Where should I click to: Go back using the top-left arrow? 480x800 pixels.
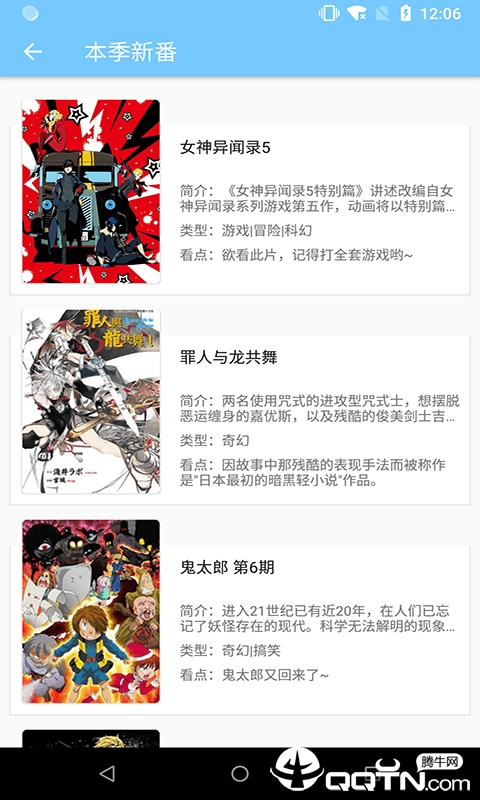[x=33, y=52]
